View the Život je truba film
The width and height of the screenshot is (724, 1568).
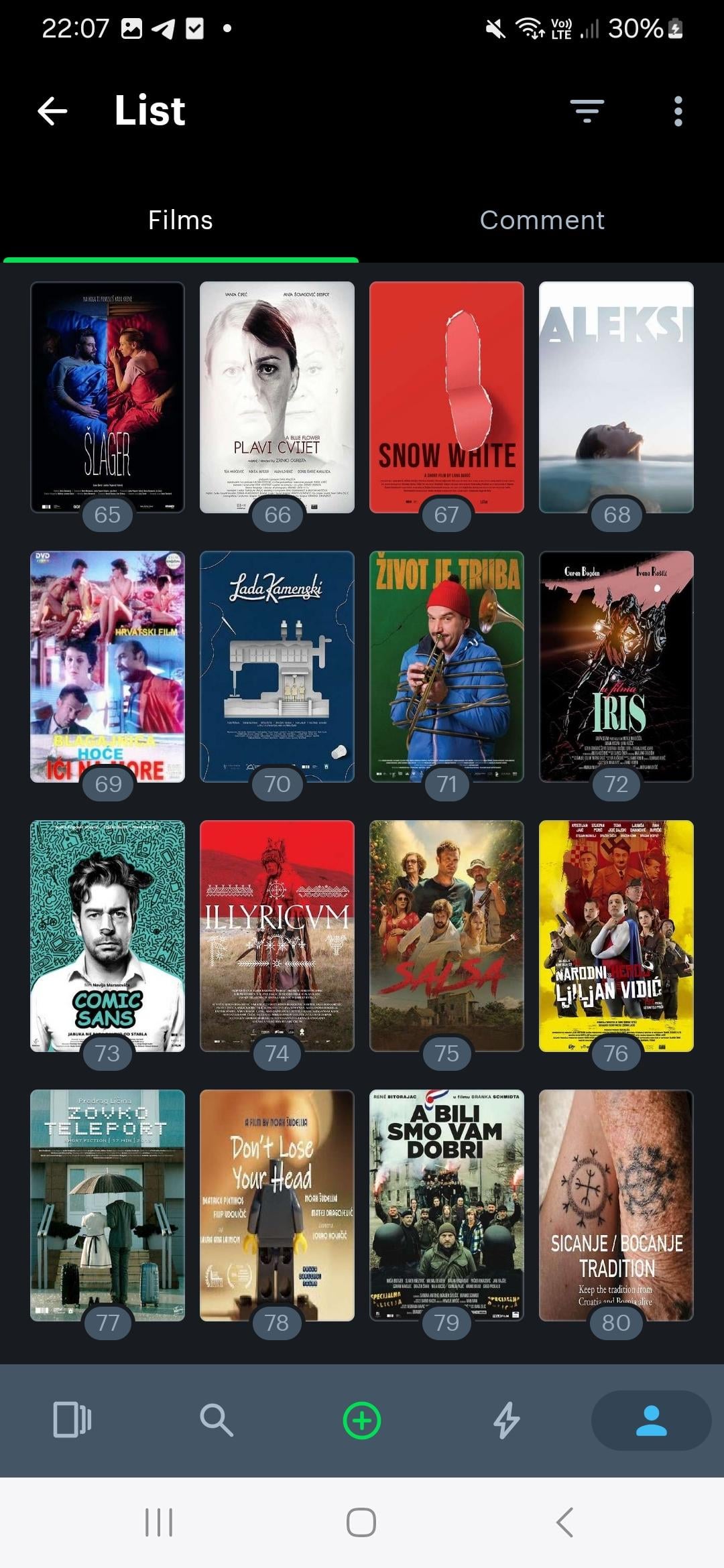tap(446, 666)
